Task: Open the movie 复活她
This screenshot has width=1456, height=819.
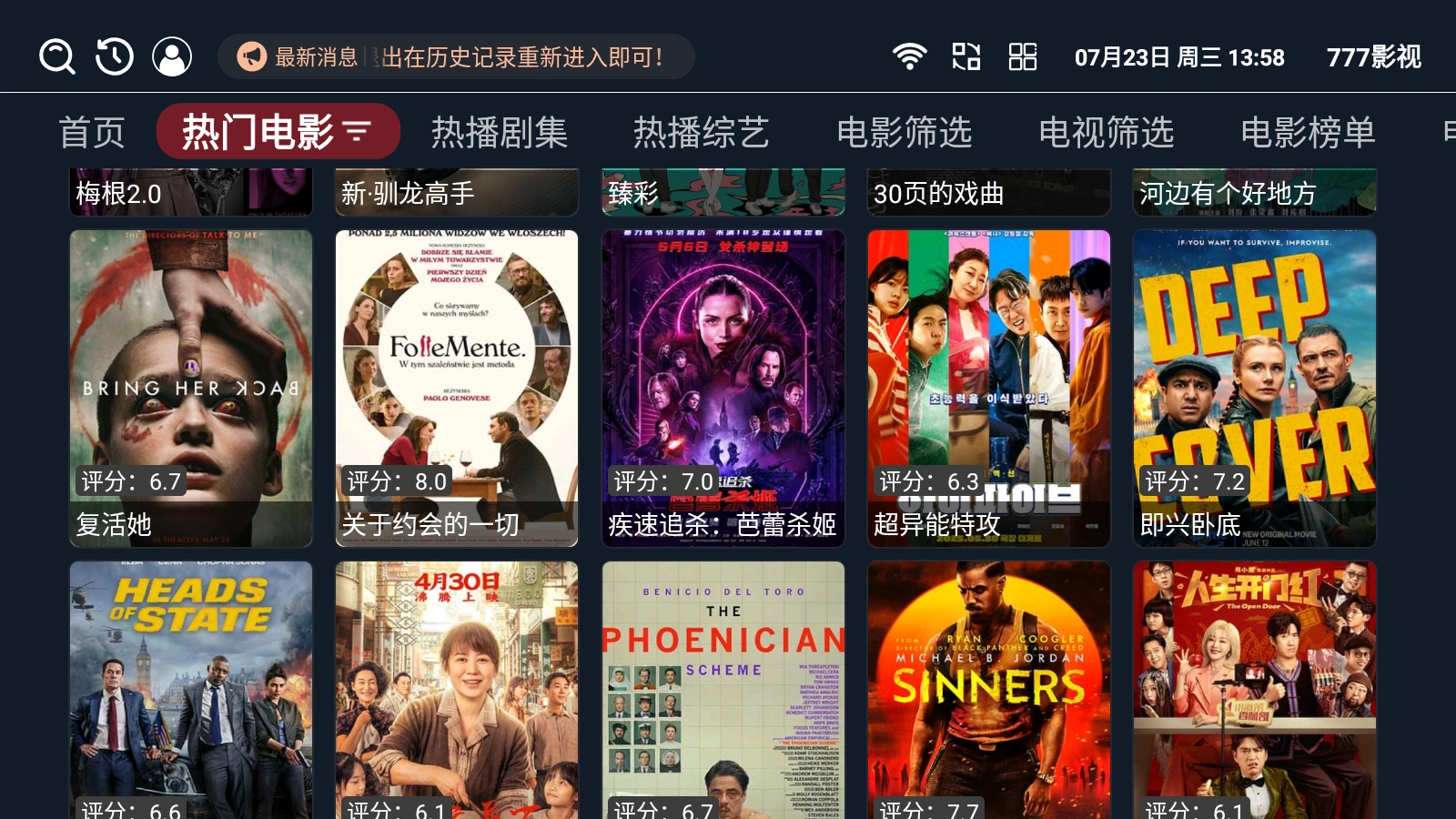Action: [191, 389]
